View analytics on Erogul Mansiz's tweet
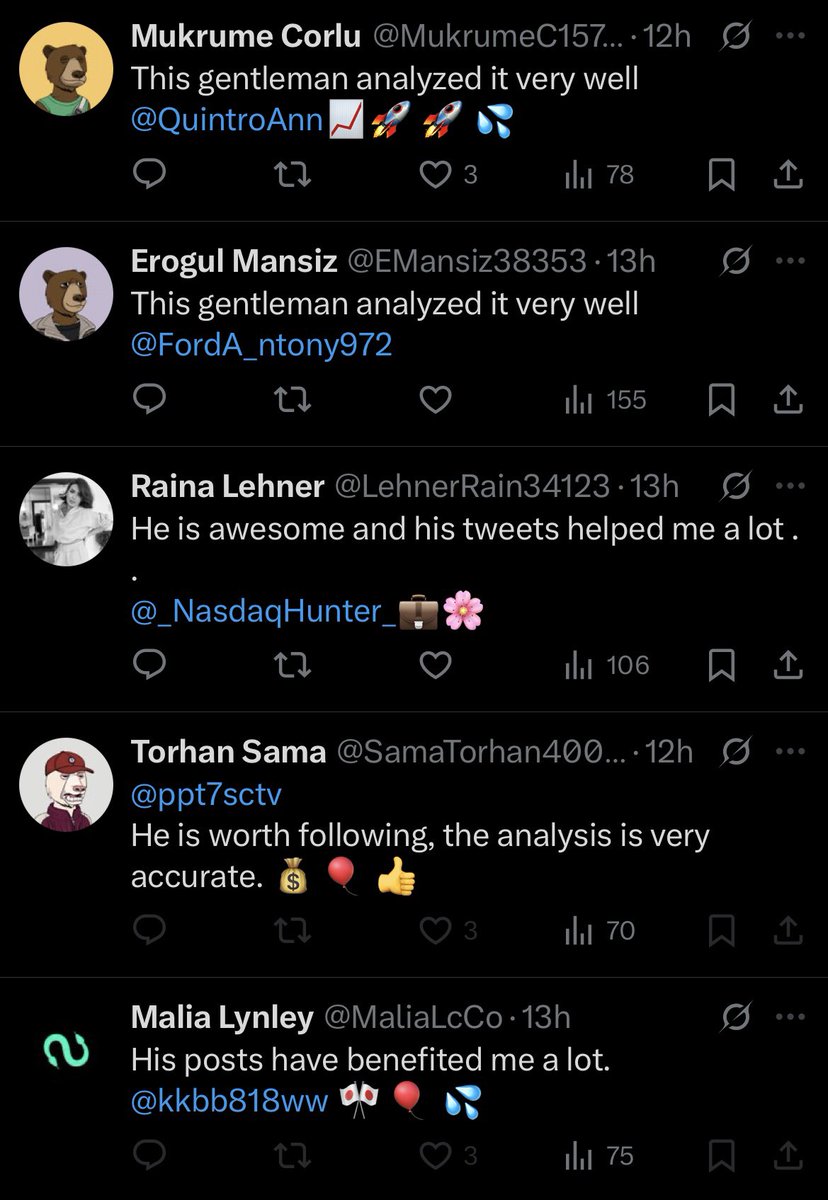 tap(580, 400)
